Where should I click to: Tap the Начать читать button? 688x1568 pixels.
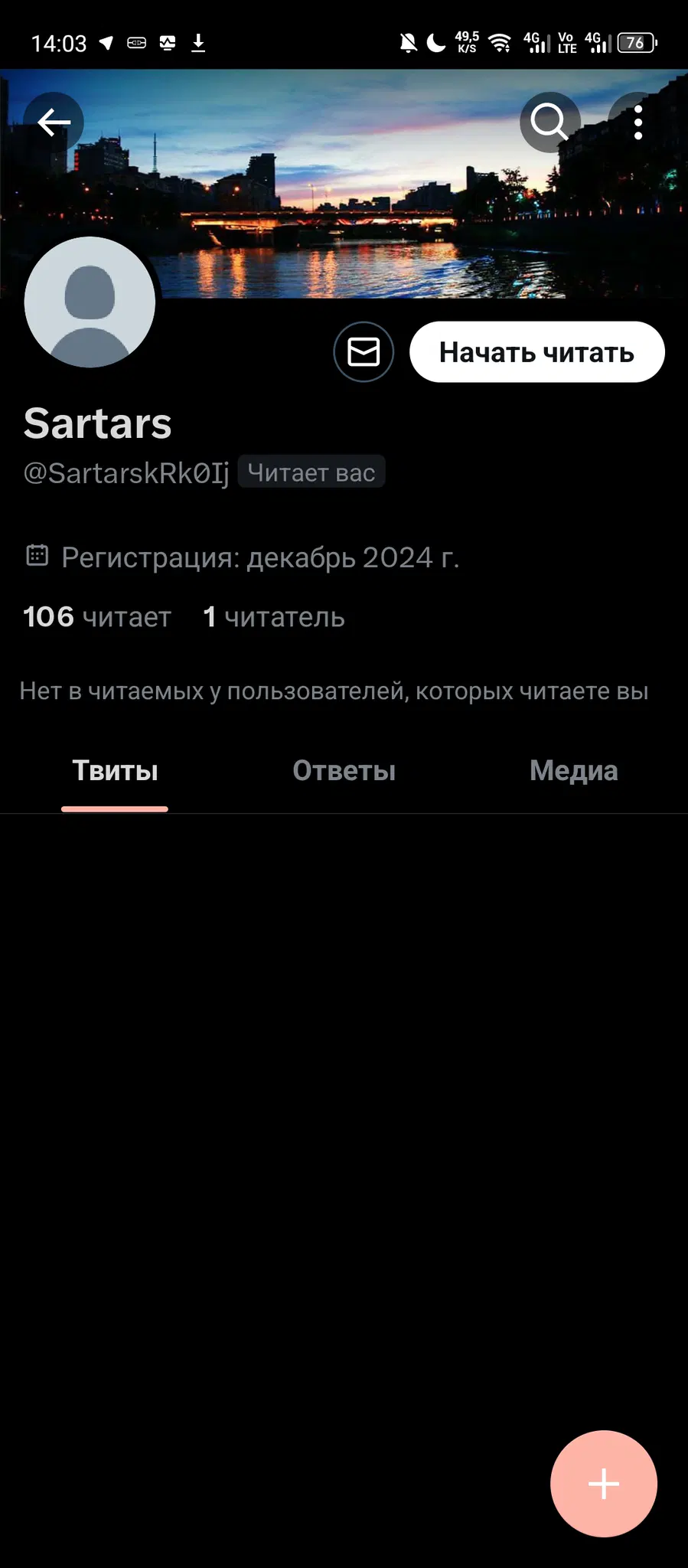point(537,352)
